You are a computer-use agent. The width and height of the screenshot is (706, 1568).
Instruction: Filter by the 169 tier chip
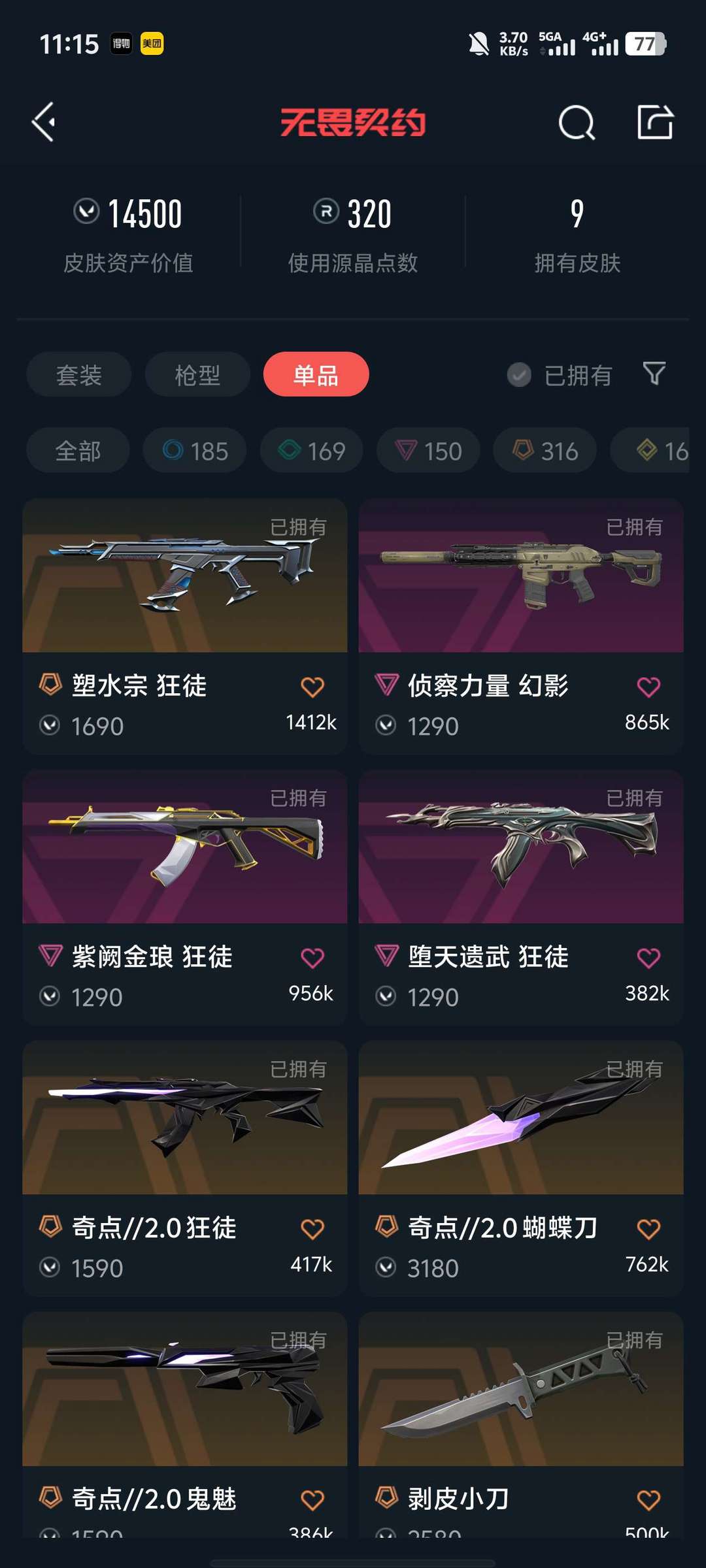tap(312, 451)
